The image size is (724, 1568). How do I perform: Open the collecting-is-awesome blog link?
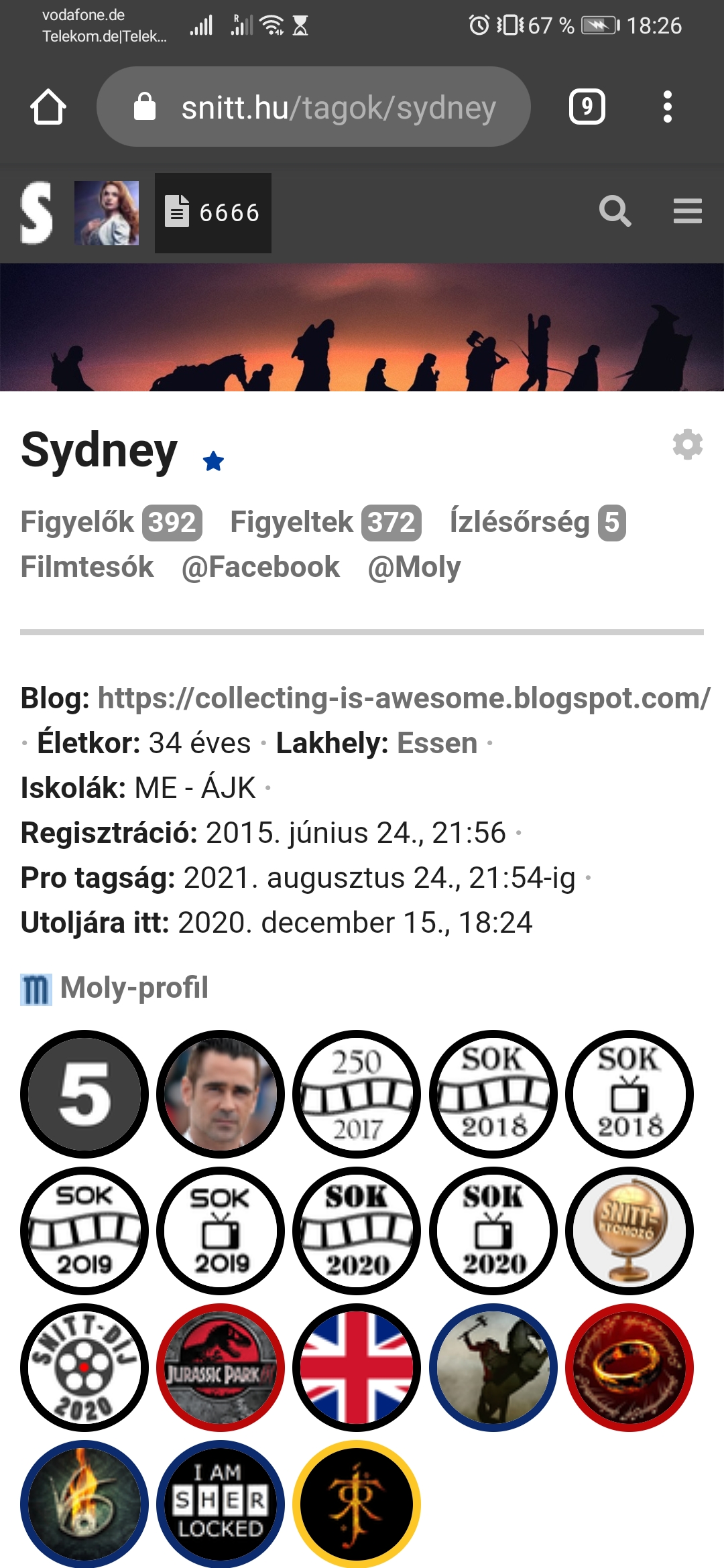pyautogui.click(x=404, y=698)
